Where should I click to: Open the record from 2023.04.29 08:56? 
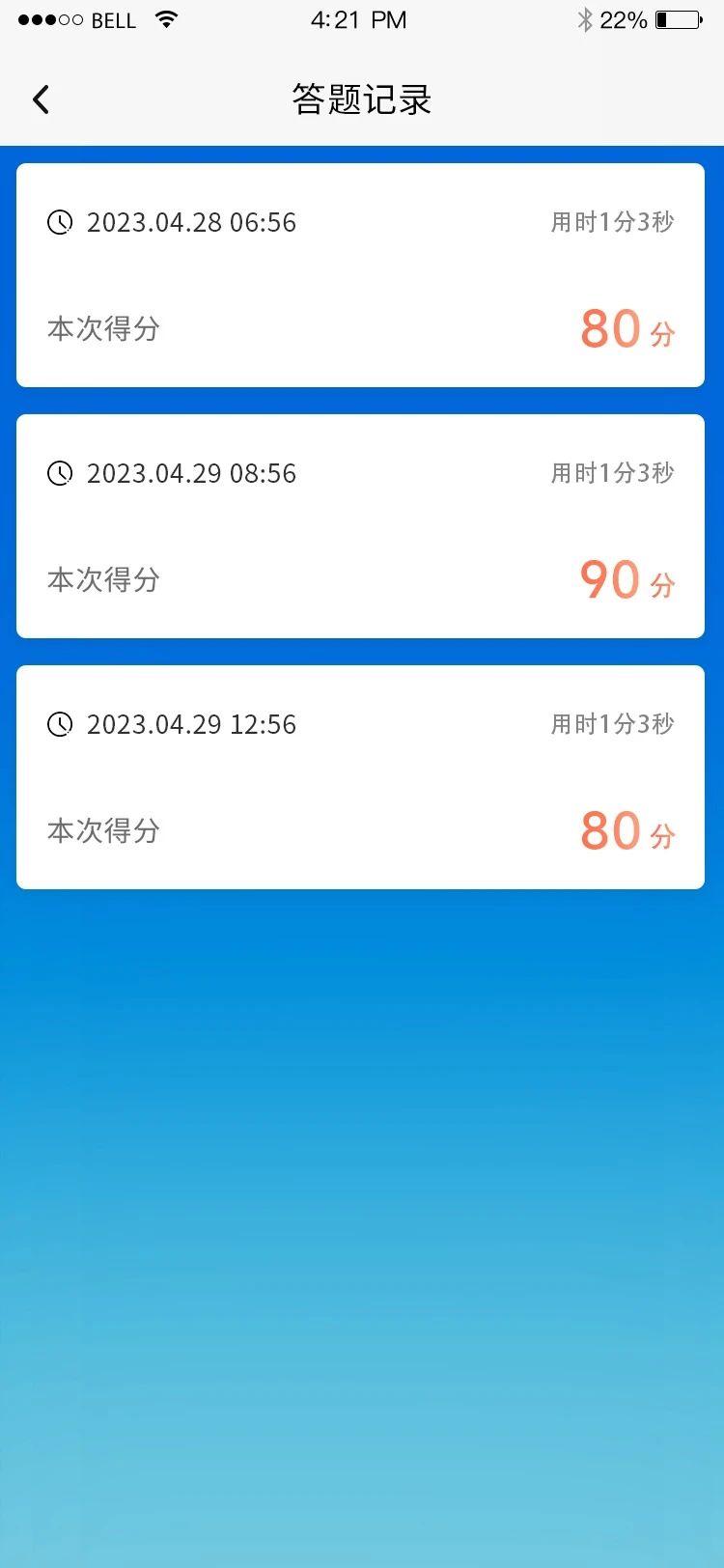[360, 526]
